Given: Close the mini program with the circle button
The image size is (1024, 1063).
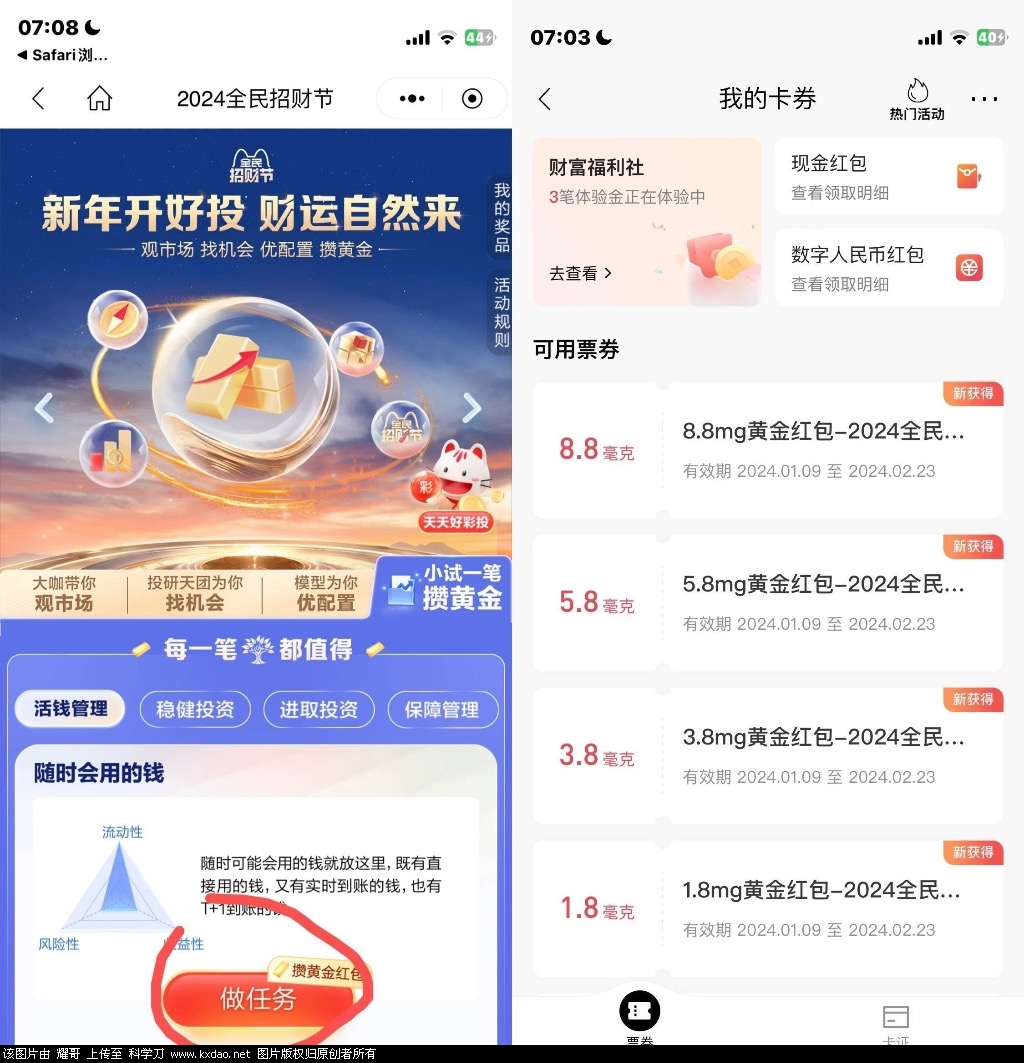Looking at the screenshot, I should tap(472, 98).
